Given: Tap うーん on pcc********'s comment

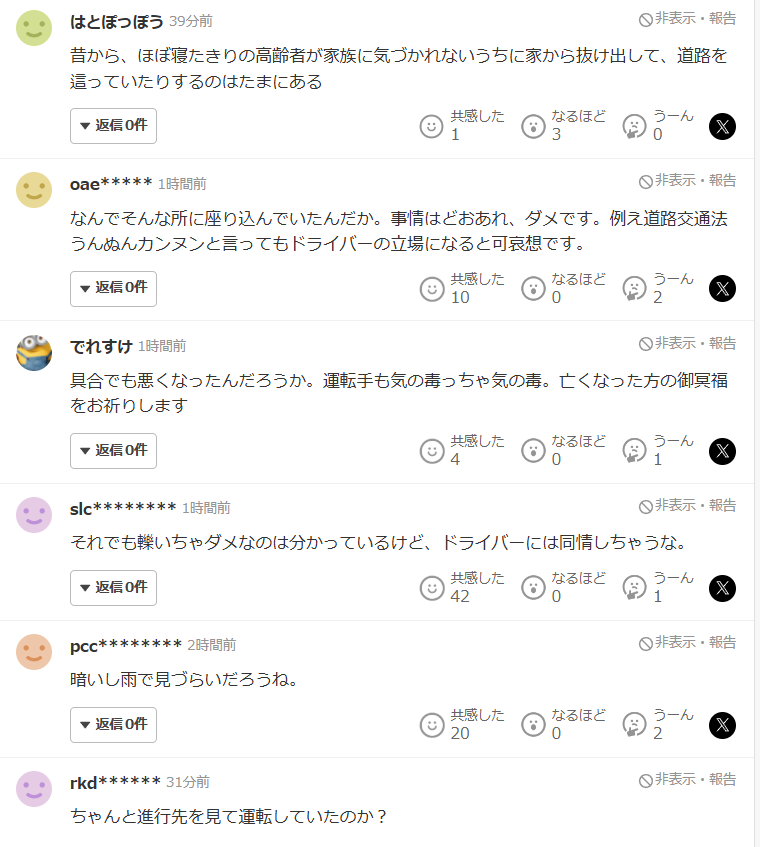Looking at the screenshot, I should tap(634, 725).
